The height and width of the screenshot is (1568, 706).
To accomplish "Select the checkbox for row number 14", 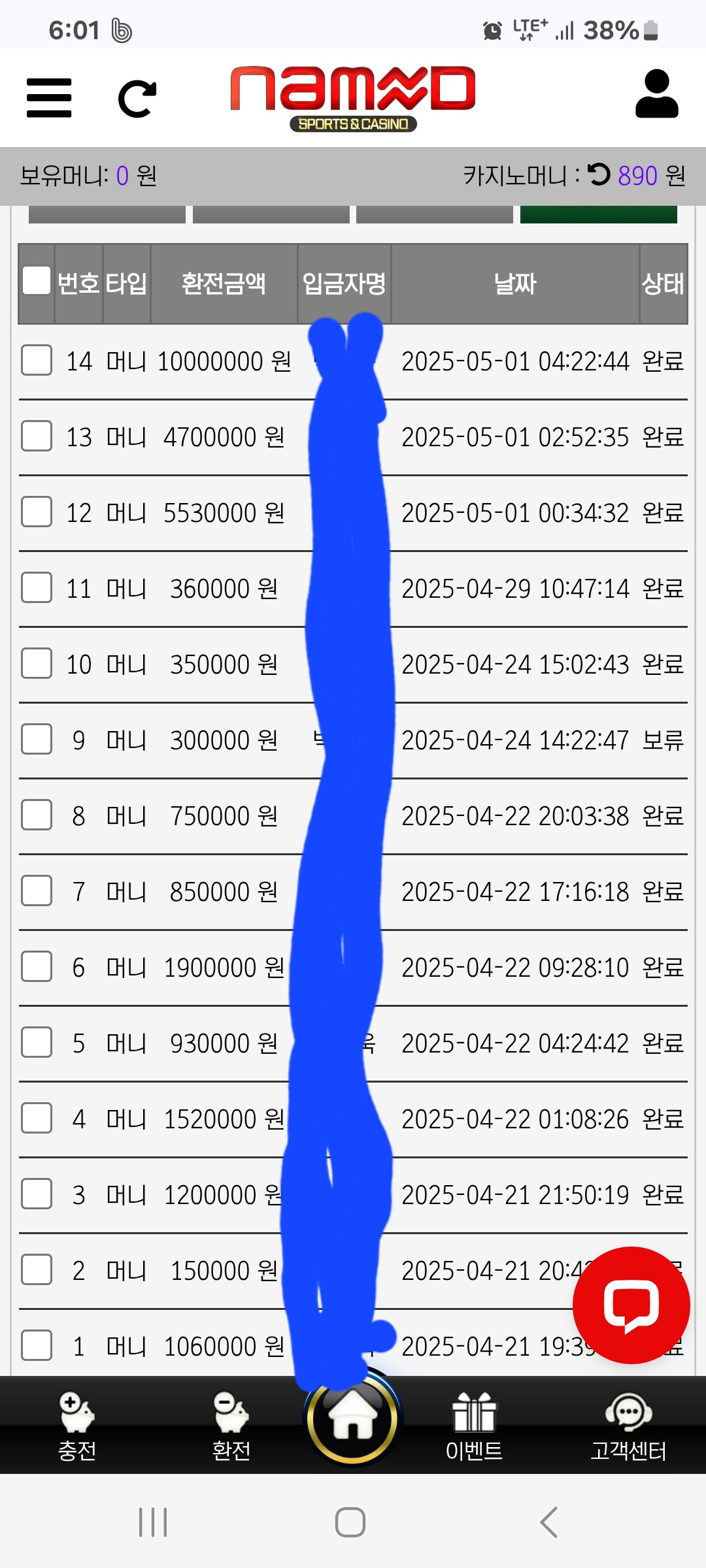I will pyautogui.click(x=37, y=361).
